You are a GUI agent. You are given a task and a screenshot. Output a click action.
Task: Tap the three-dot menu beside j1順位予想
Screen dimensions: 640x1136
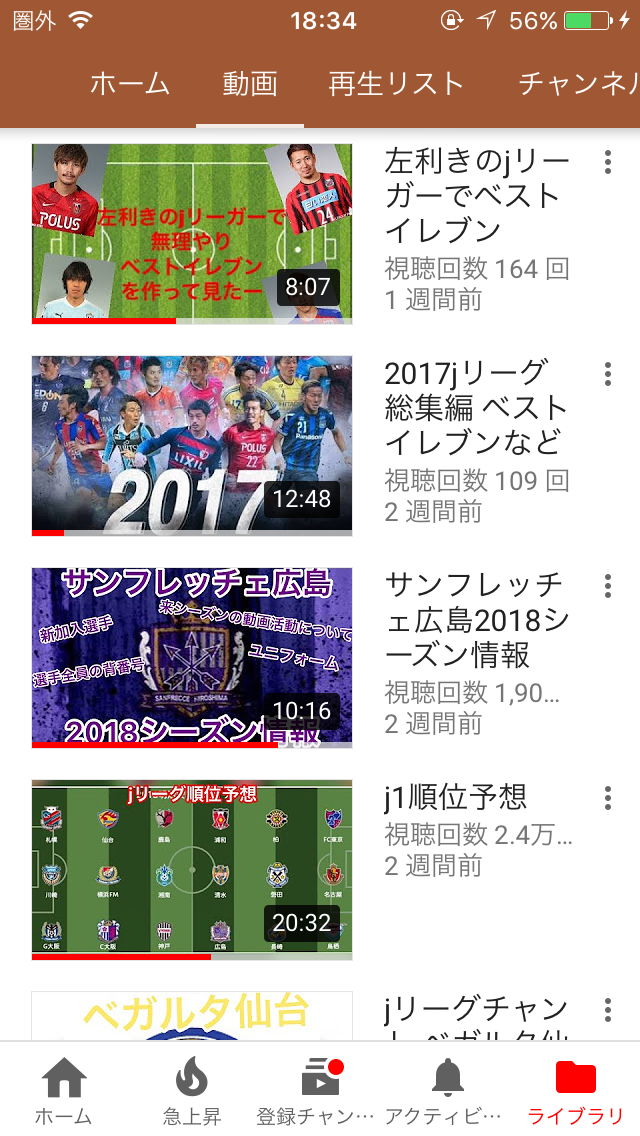coord(607,798)
